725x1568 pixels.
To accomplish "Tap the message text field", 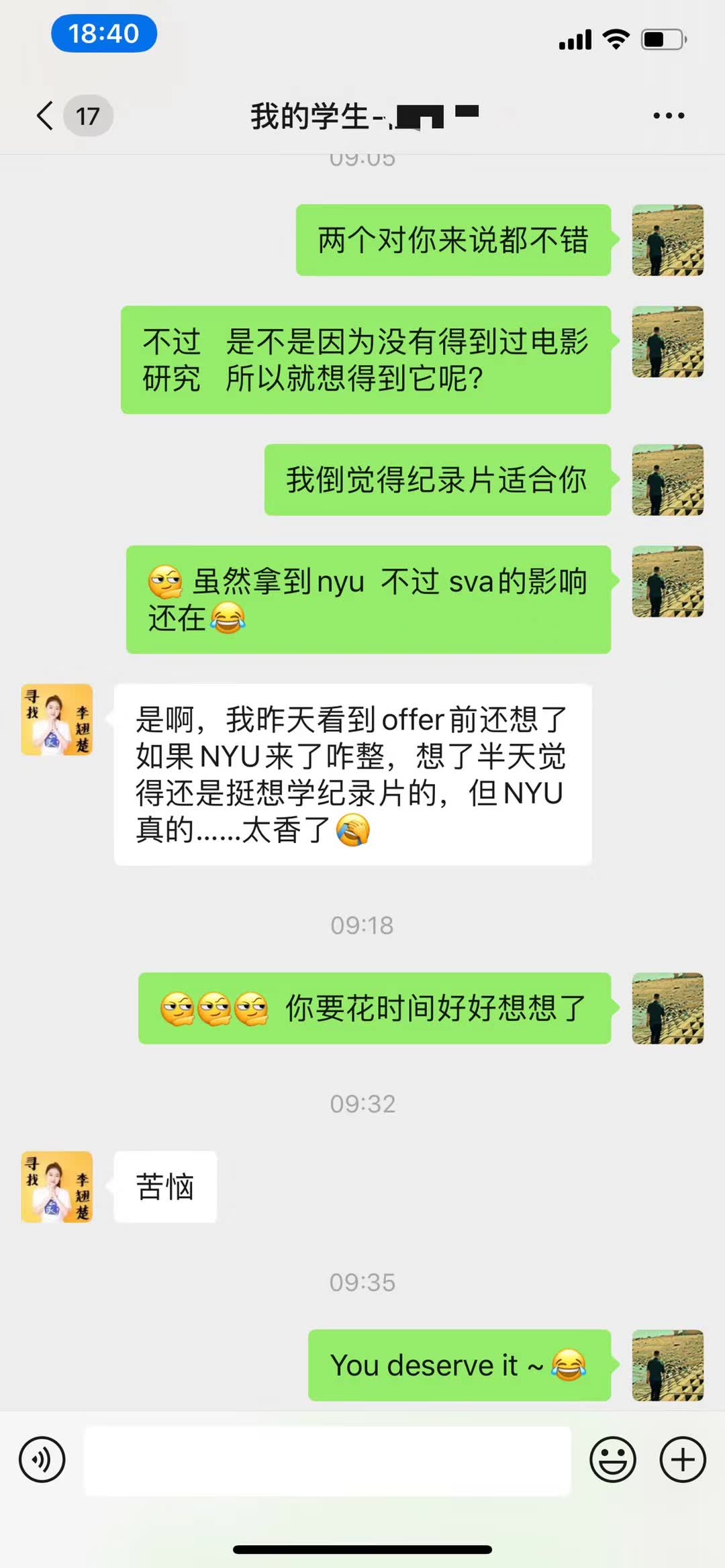I will coord(327,1461).
